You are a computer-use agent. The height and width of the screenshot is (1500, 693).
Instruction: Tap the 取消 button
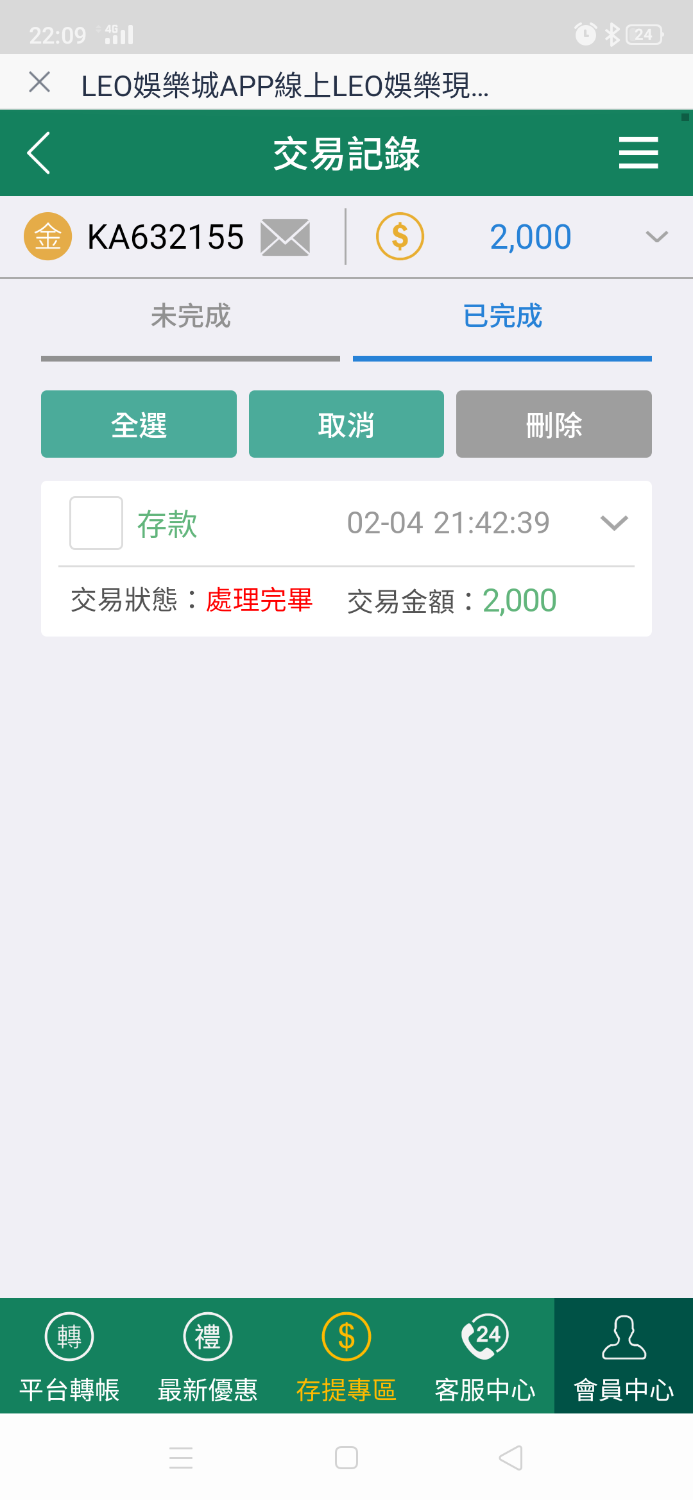click(x=346, y=424)
